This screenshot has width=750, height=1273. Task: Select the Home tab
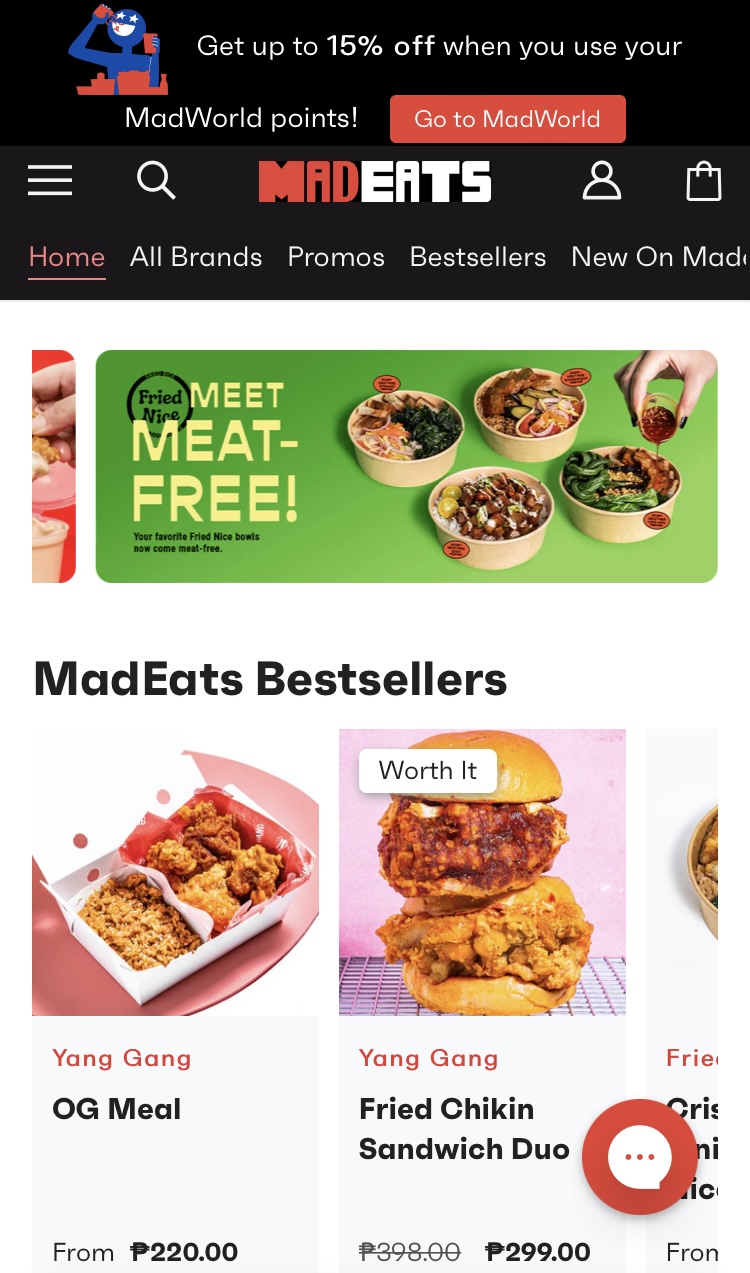(67, 257)
